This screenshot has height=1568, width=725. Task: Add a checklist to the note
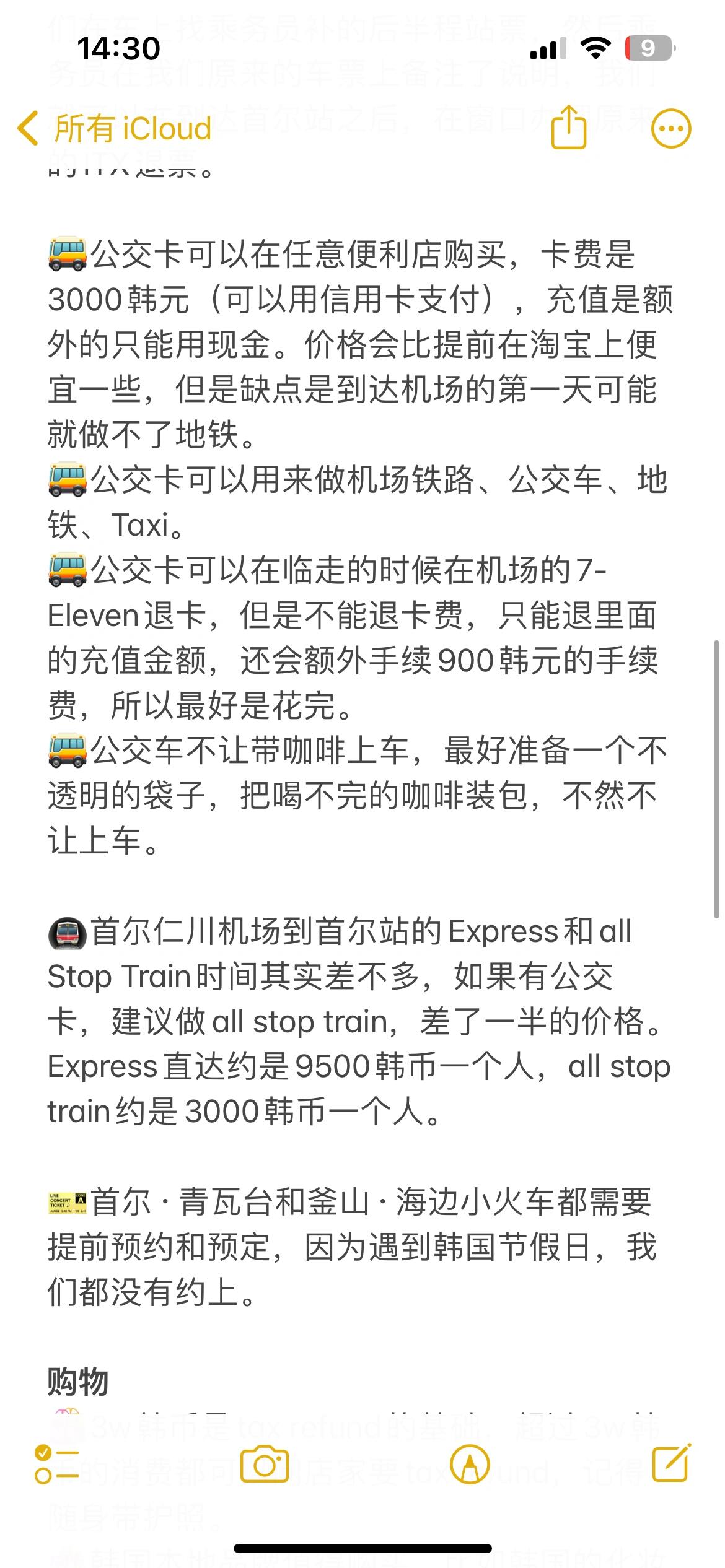[x=56, y=1465]
